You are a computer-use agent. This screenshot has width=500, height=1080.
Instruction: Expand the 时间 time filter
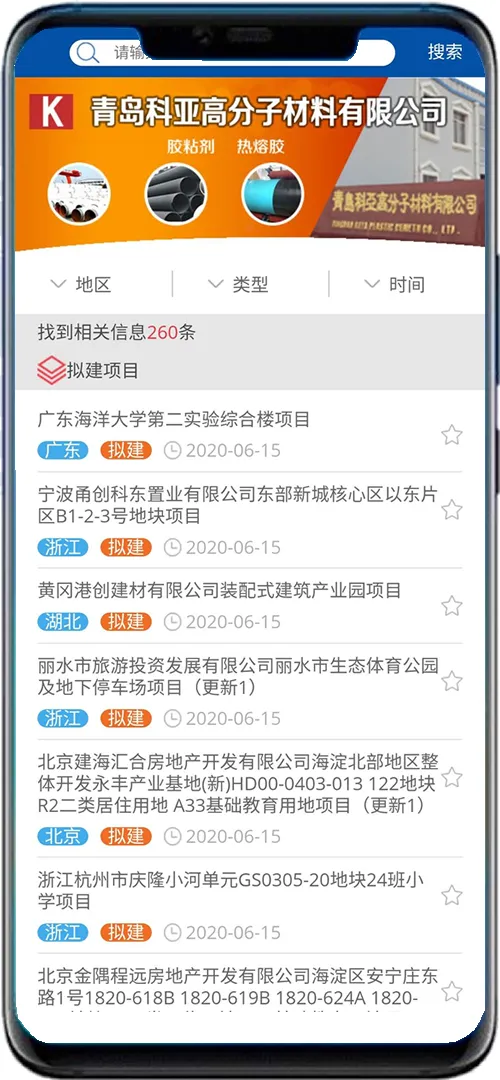[x=395, y=284]
